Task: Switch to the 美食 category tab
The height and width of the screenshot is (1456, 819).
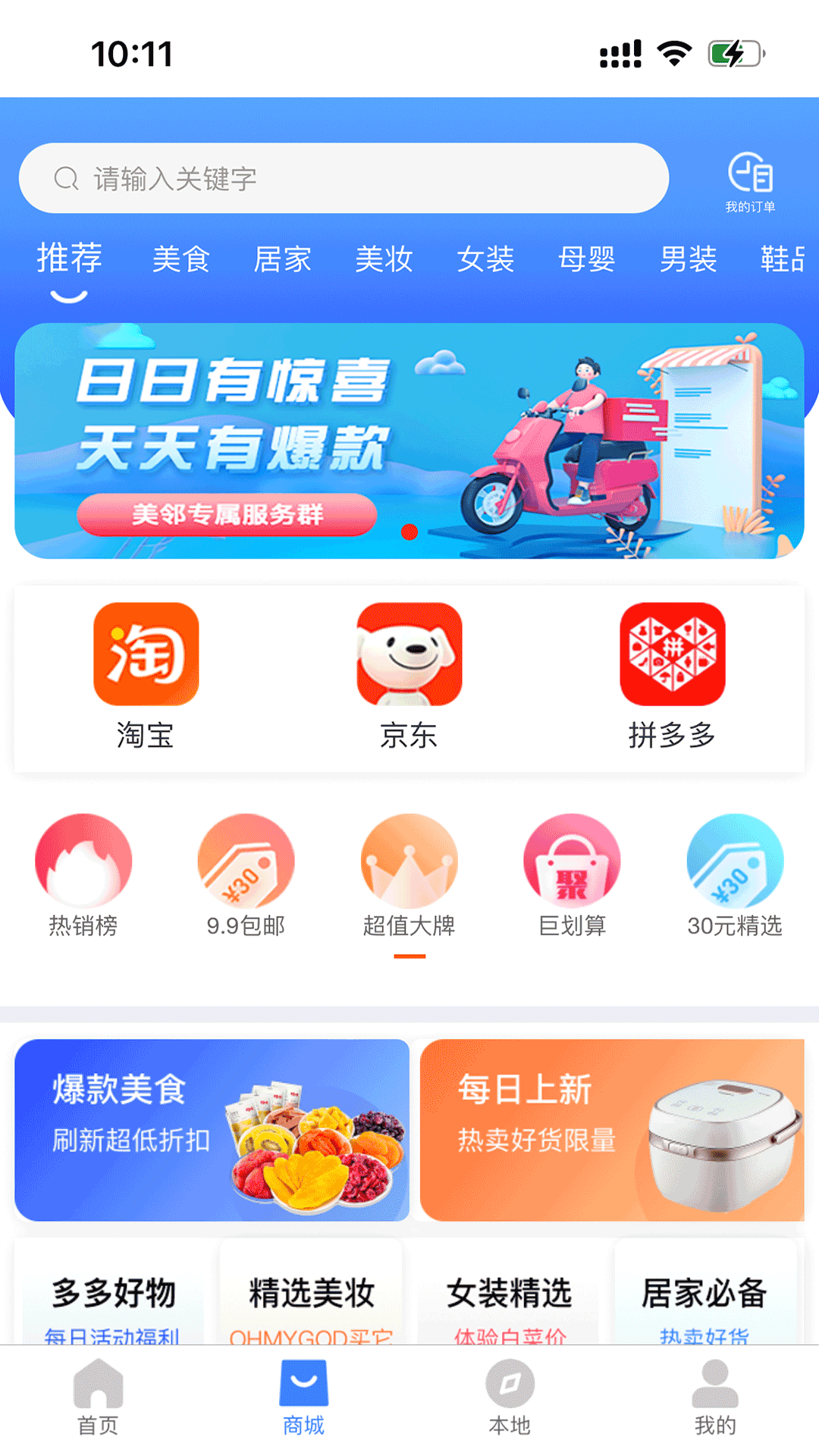Action: click(x=180, y=259)
